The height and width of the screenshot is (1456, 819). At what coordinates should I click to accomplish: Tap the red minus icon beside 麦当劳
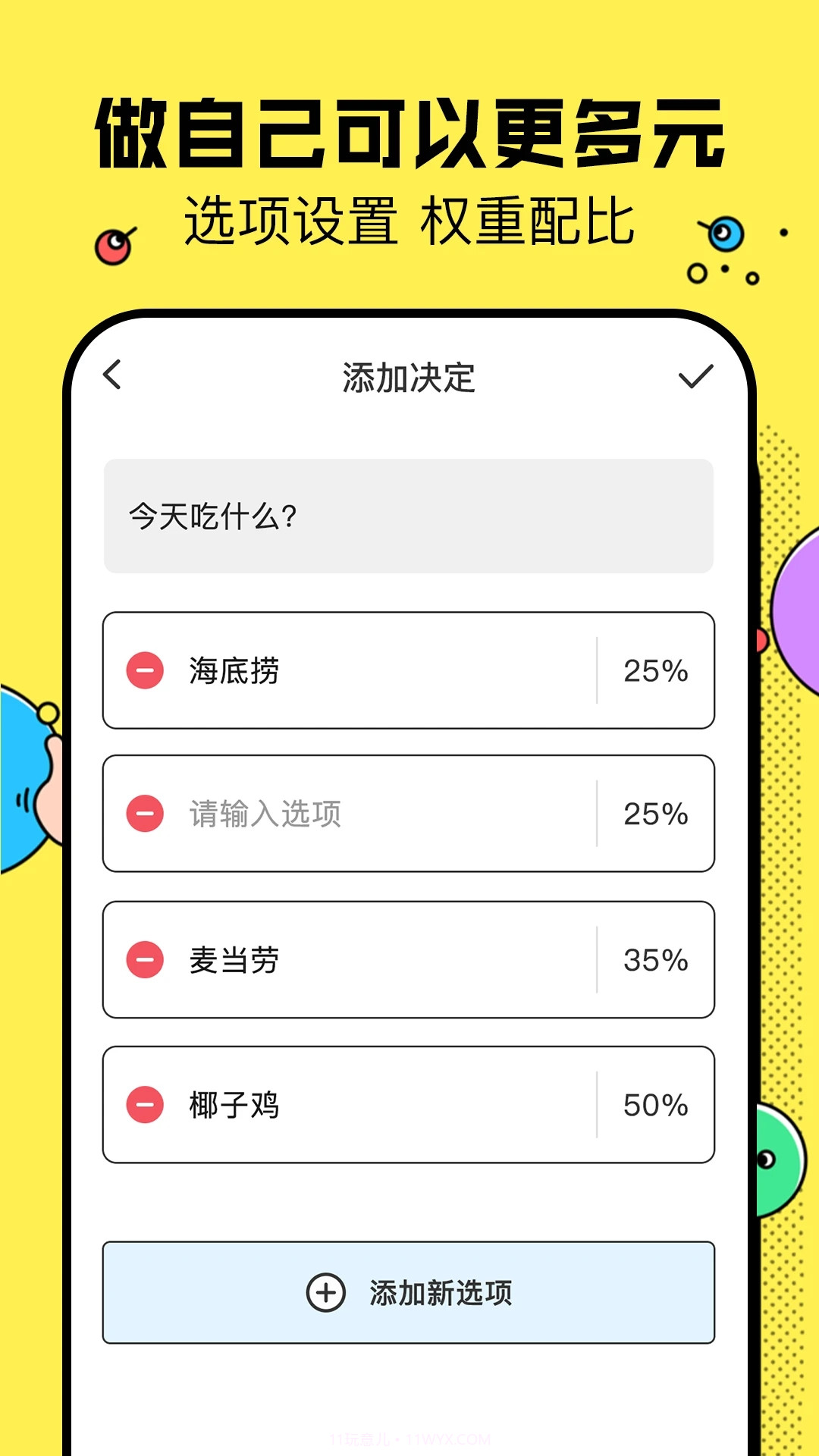click(144, 959)
